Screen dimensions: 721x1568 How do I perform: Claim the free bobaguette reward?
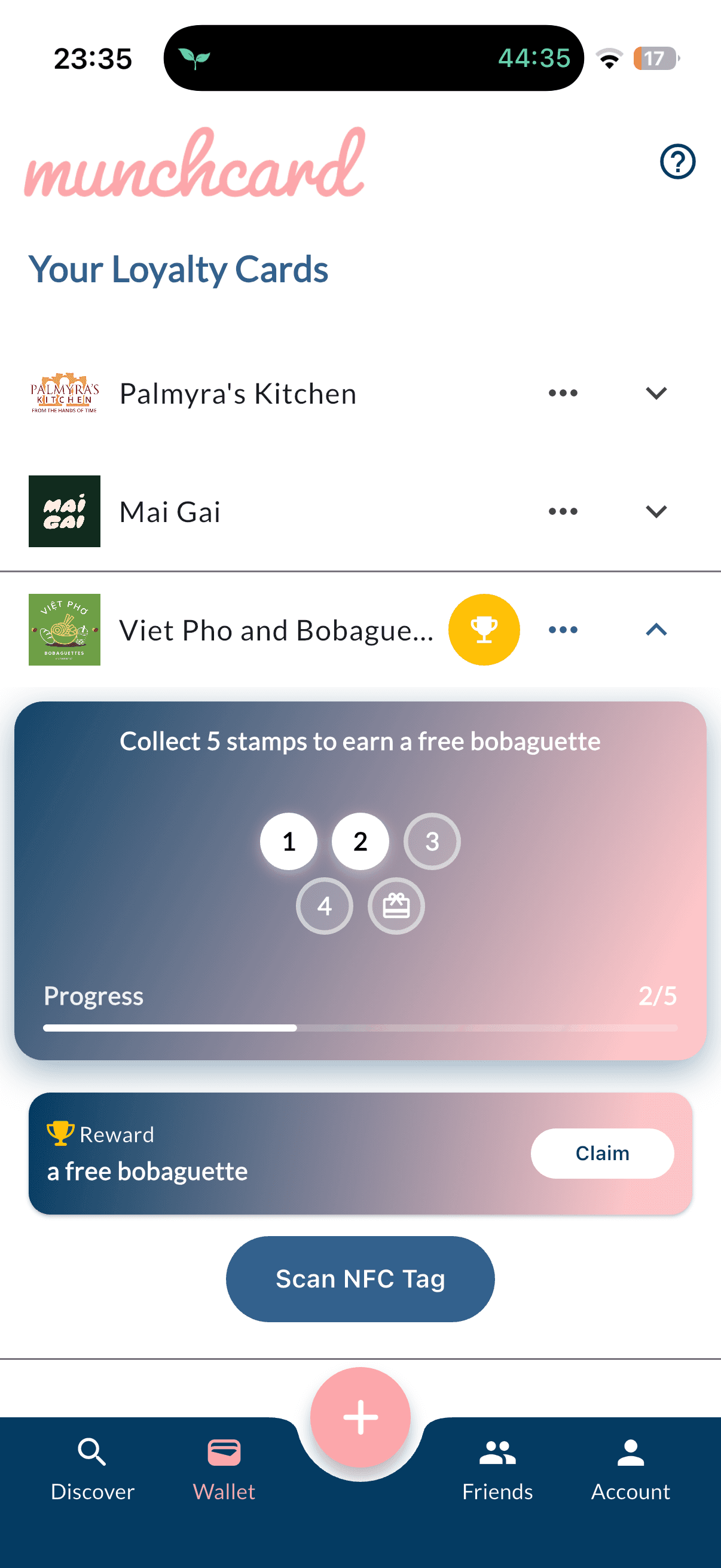(x=602, y=1152)
